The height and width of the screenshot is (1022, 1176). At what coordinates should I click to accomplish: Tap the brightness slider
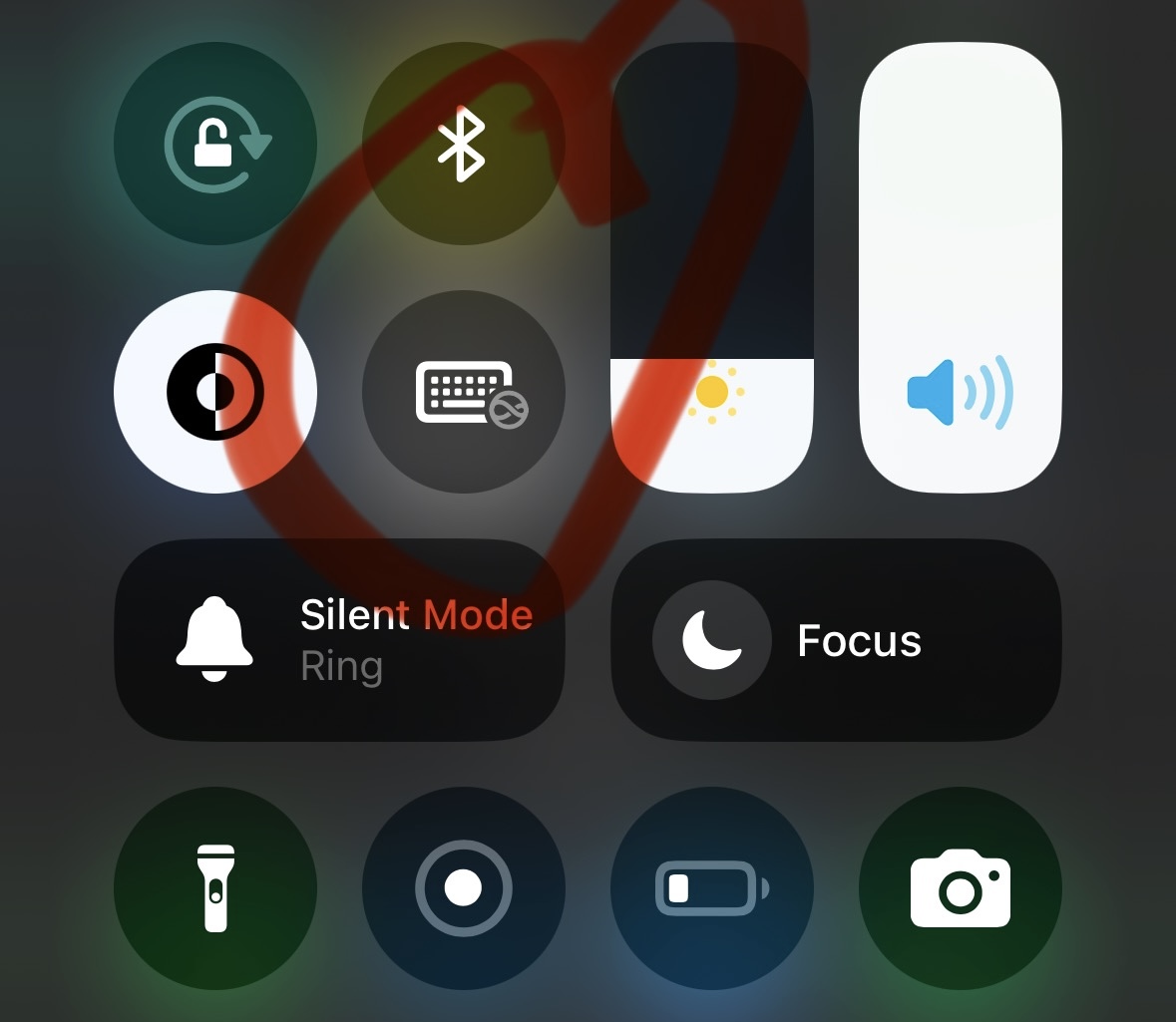point(712,267)
